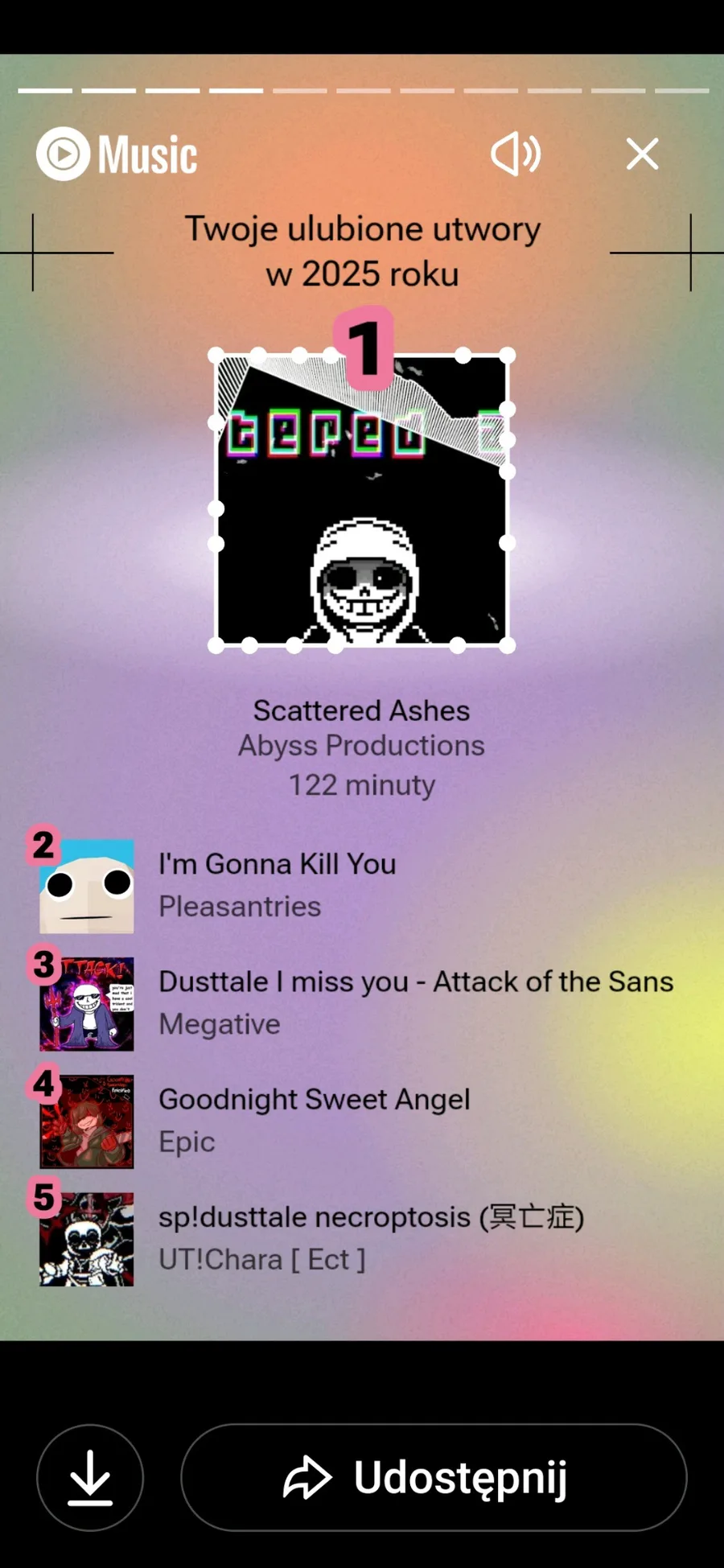The width and height of the screenshot is (724, 1568).
Task: Tap the Udostępnij share button
Action: coord(434,1477)
